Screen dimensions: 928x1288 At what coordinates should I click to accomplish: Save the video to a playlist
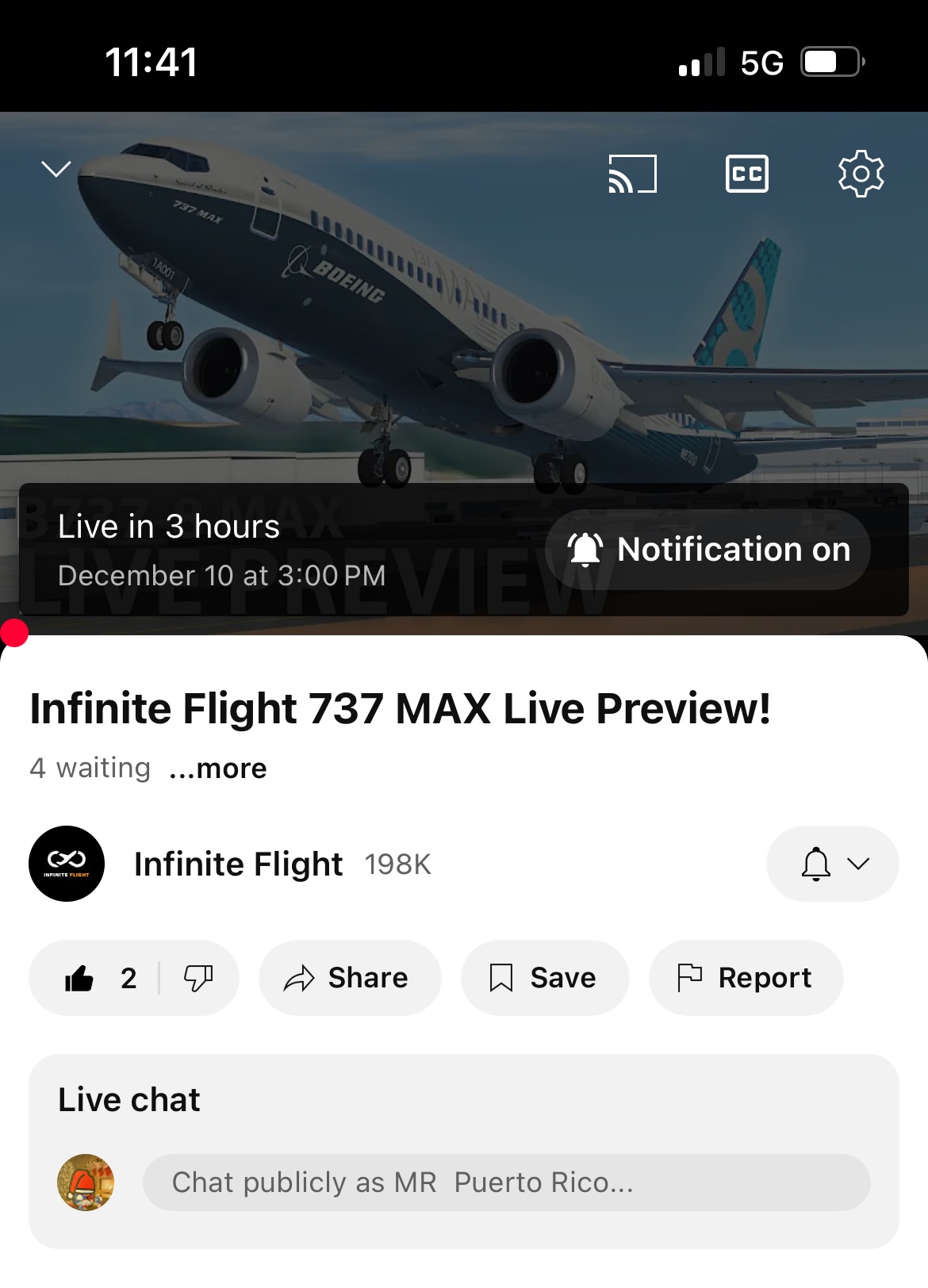544,978
